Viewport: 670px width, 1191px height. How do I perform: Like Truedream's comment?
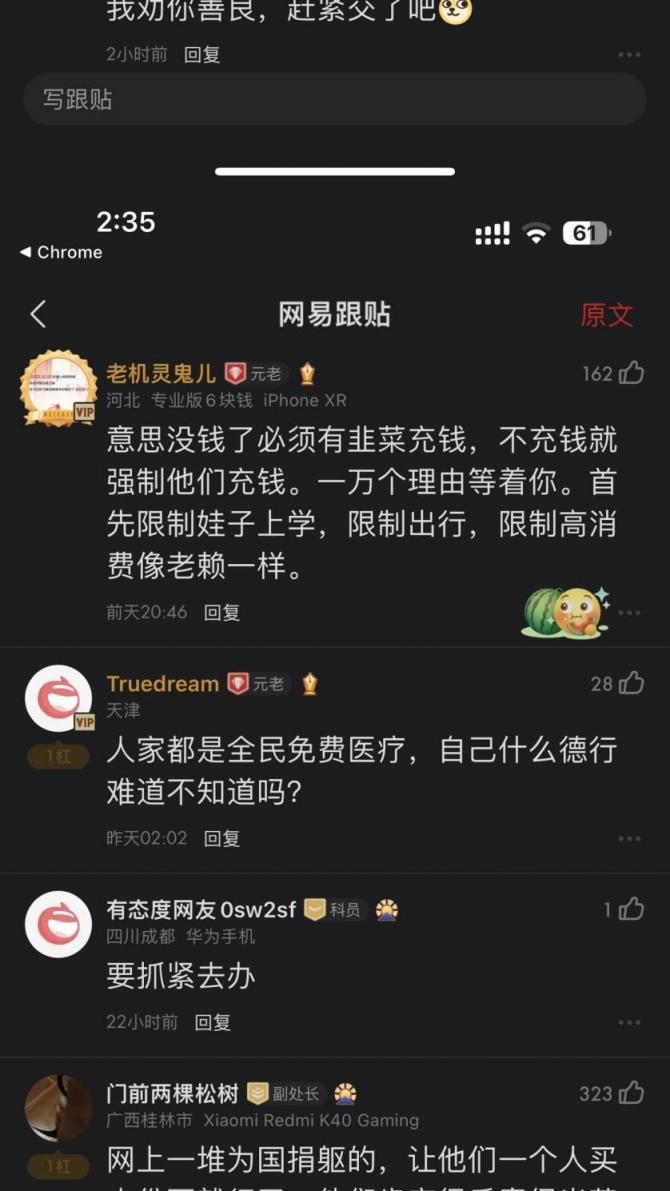click(631, 683)
